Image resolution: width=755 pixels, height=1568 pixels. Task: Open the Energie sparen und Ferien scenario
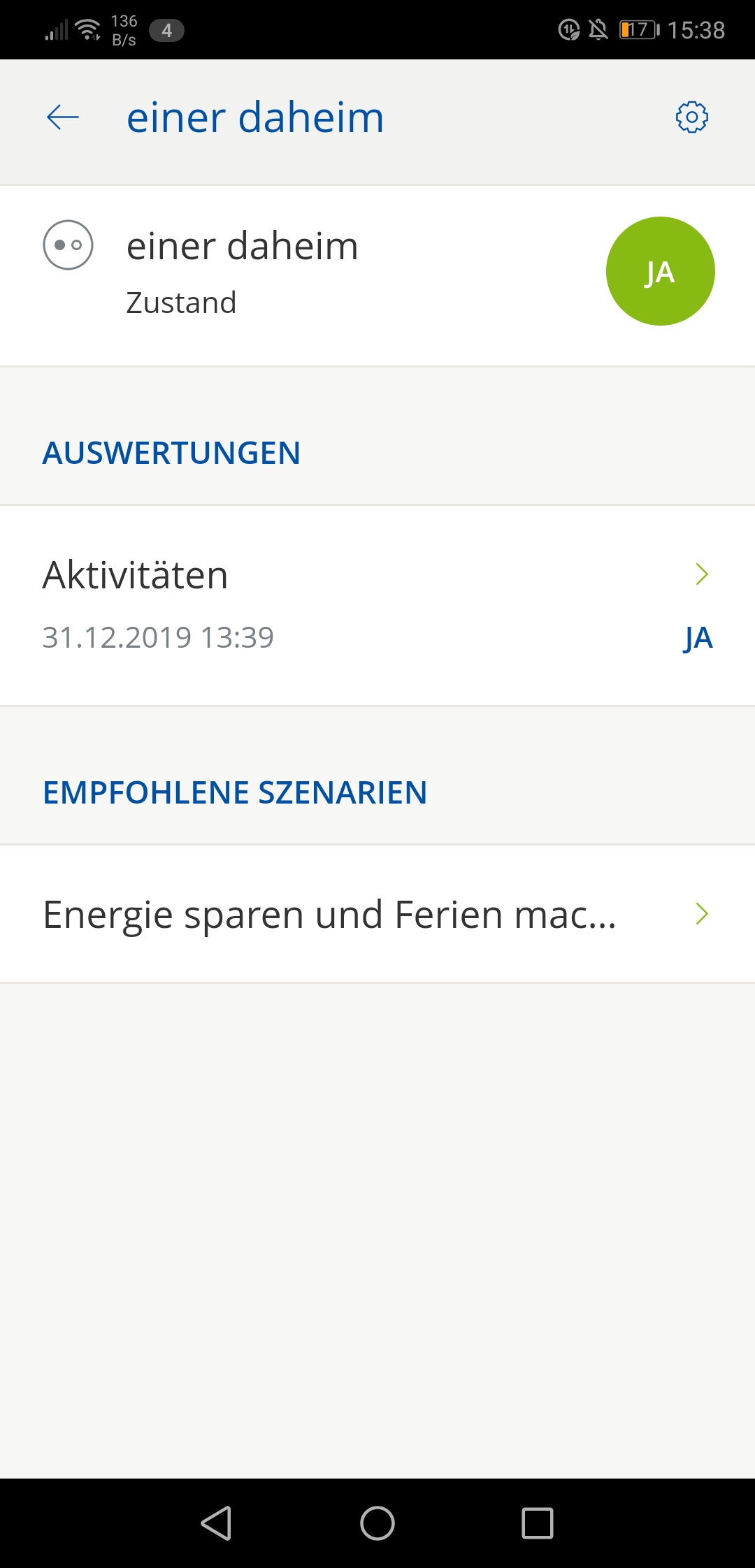pyautogui.click(x=377, y=914)
